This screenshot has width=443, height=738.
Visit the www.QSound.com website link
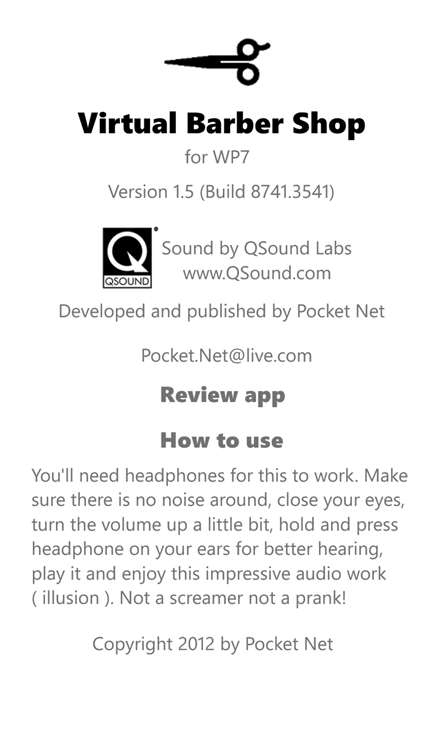(257, 273)
